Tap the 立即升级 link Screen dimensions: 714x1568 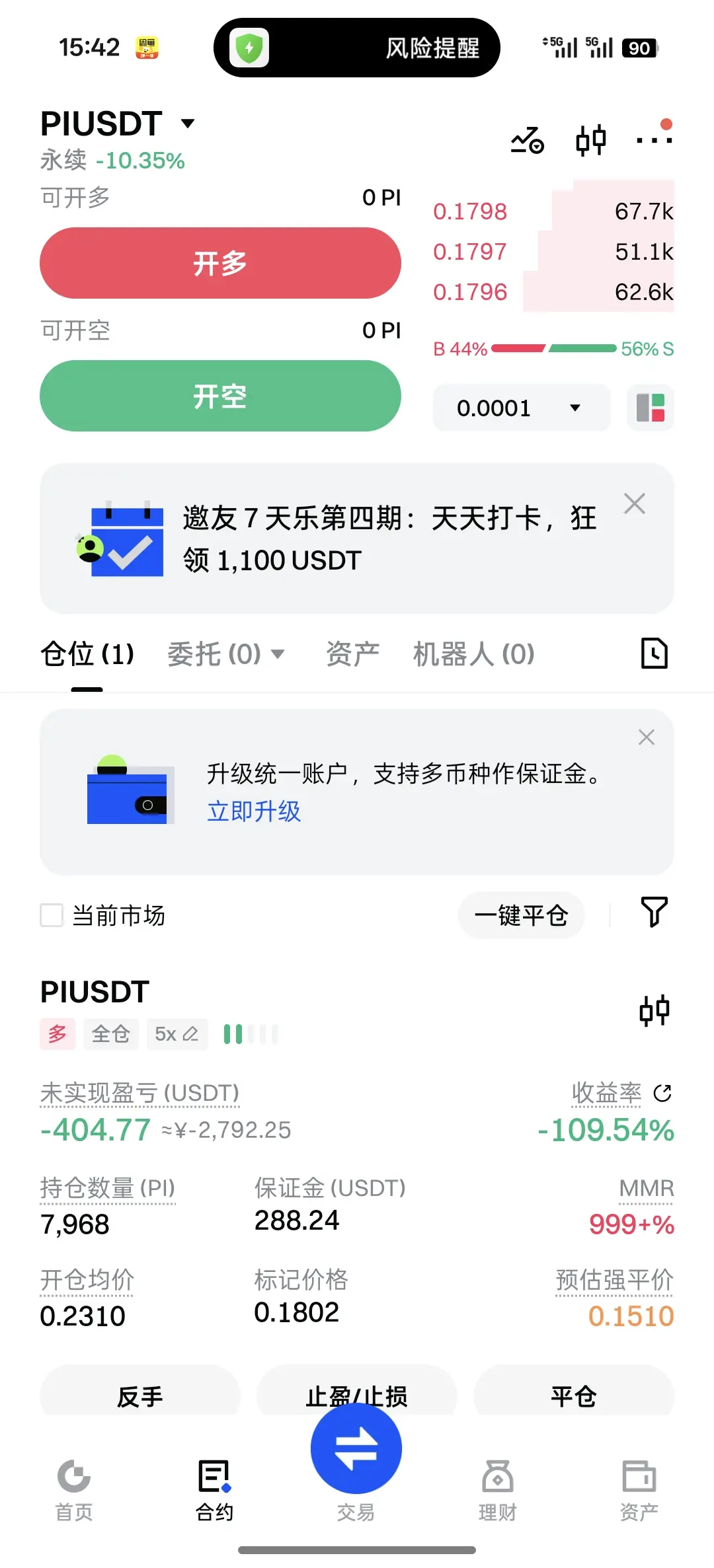pos(254,810)
